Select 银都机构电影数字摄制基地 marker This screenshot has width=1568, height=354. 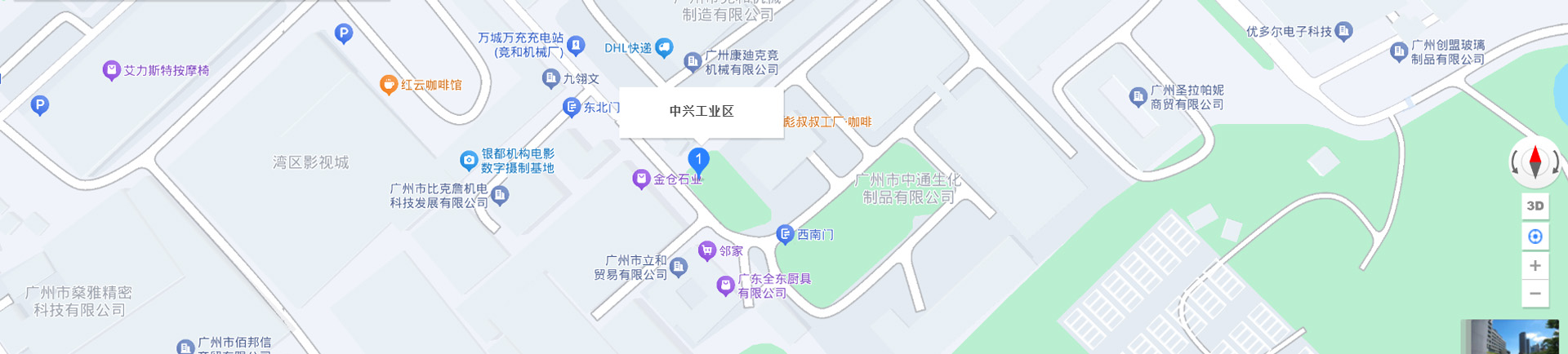pyautogui.click(x=469, y=160)
